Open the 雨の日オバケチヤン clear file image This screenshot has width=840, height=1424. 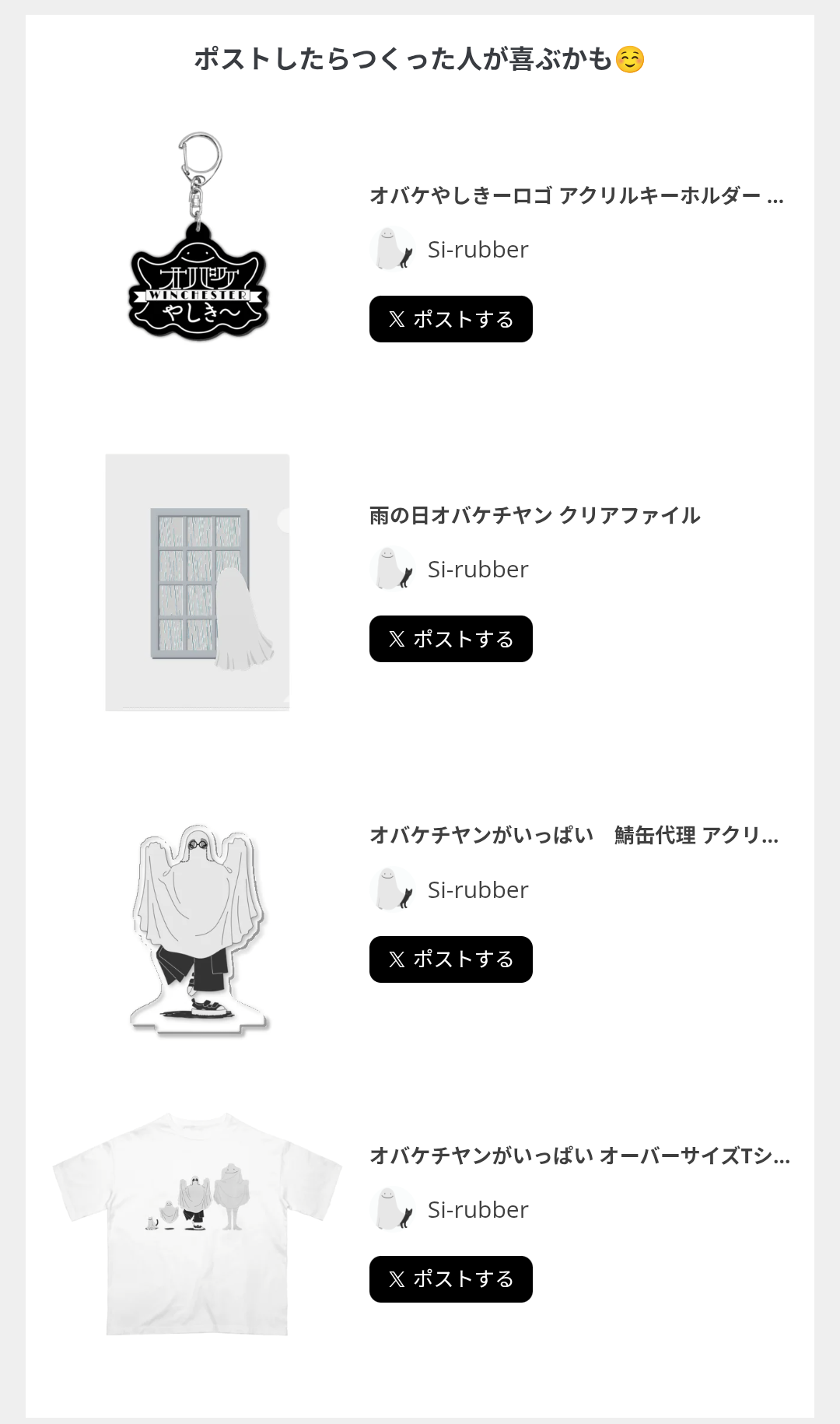pos(198,582)
